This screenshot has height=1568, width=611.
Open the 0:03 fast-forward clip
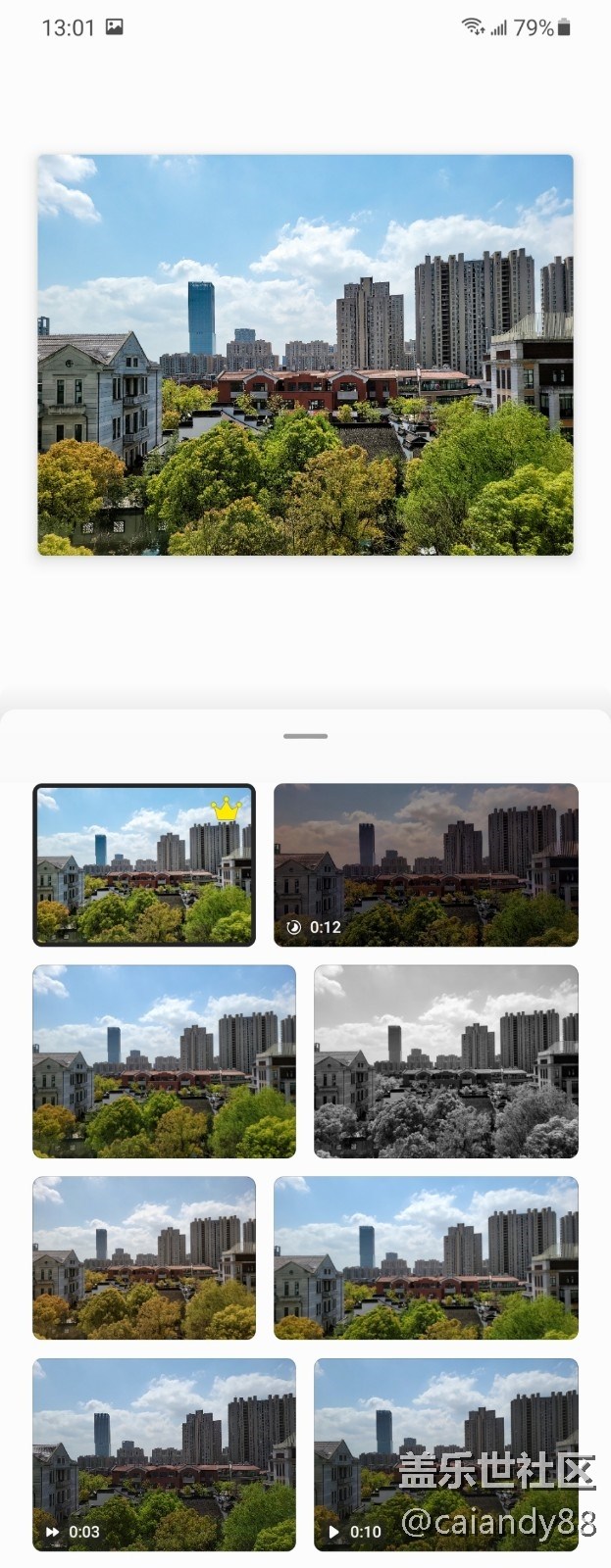[x=164, y=1454]
